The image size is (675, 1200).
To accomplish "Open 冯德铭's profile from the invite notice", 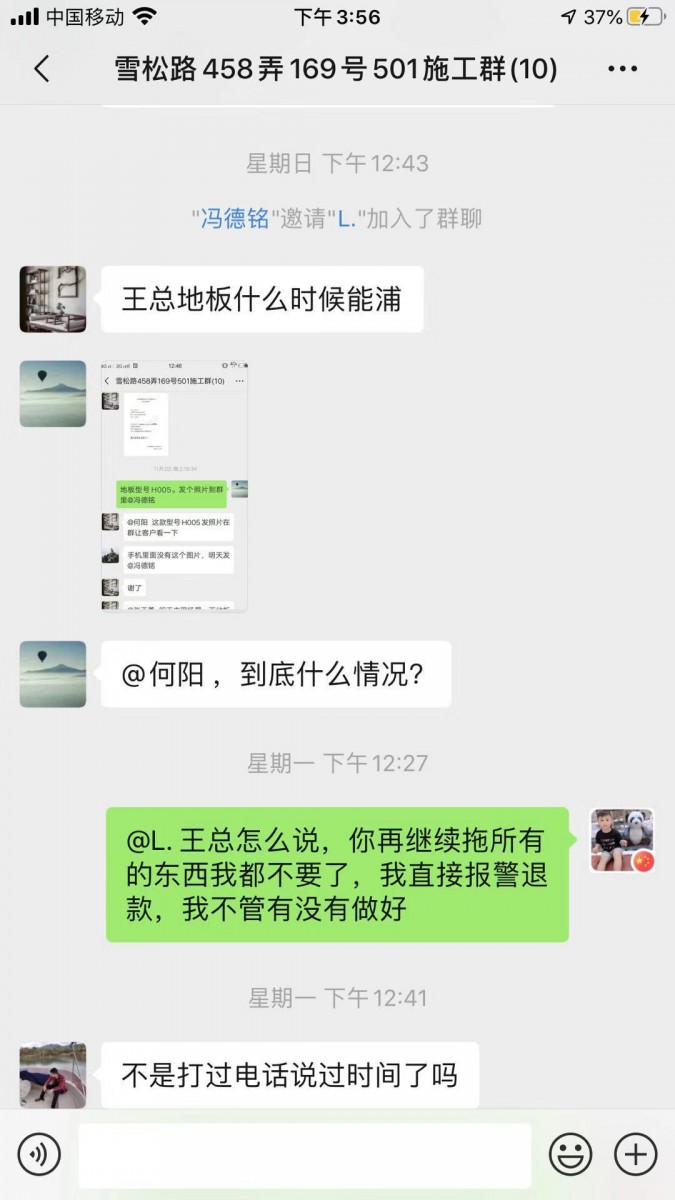I will click(x=235, y=218).
